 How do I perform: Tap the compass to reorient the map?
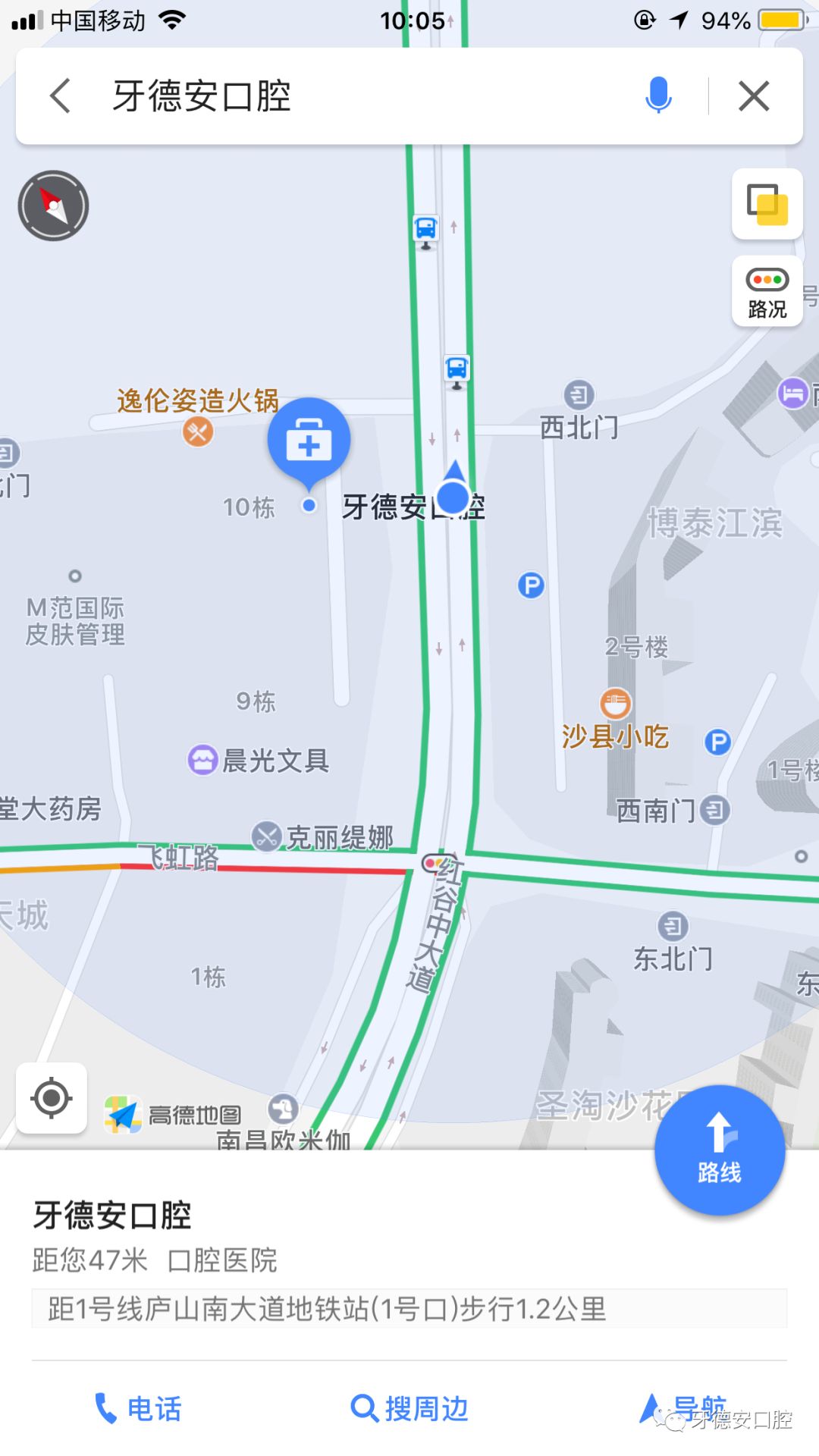tap(54, 206)
